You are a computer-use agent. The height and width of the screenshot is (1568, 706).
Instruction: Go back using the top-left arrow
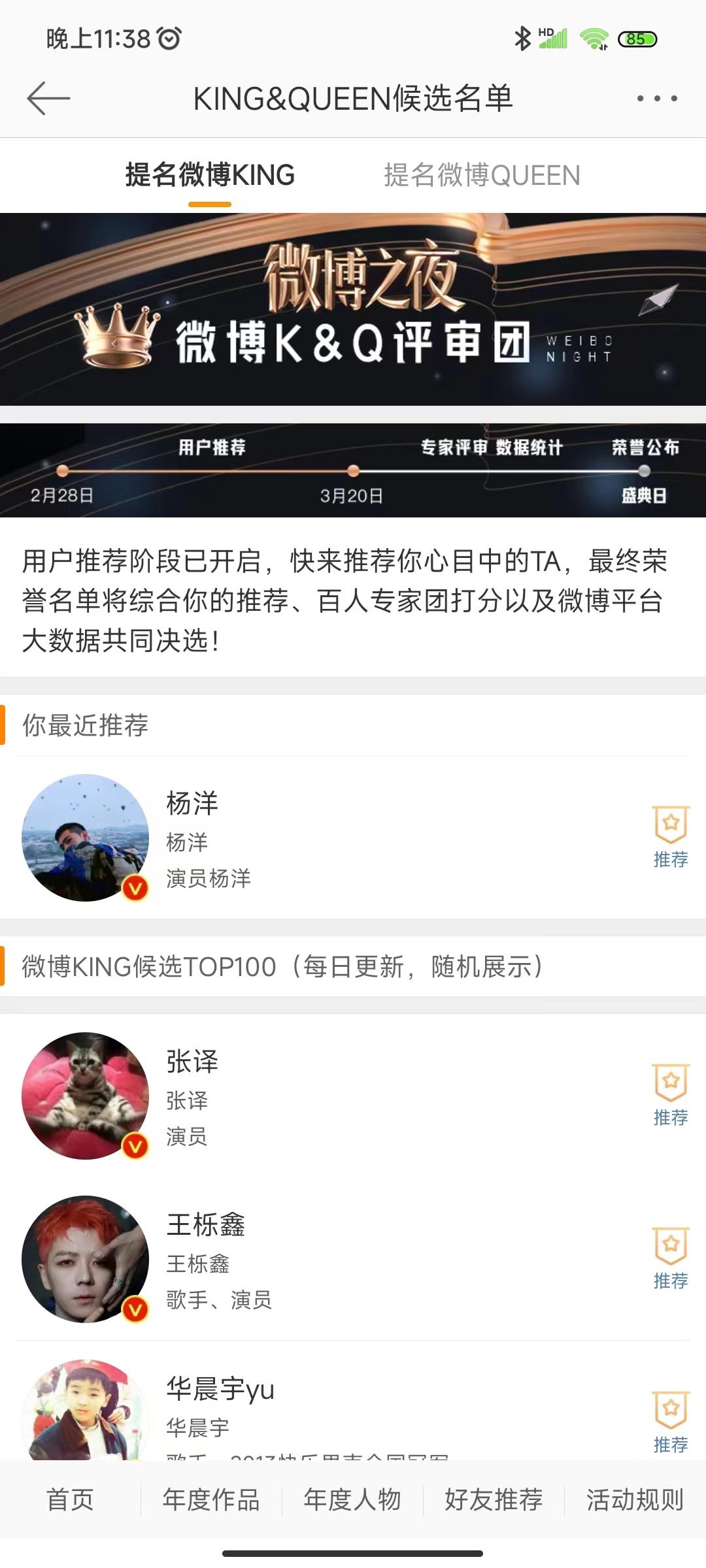point(48,98)
